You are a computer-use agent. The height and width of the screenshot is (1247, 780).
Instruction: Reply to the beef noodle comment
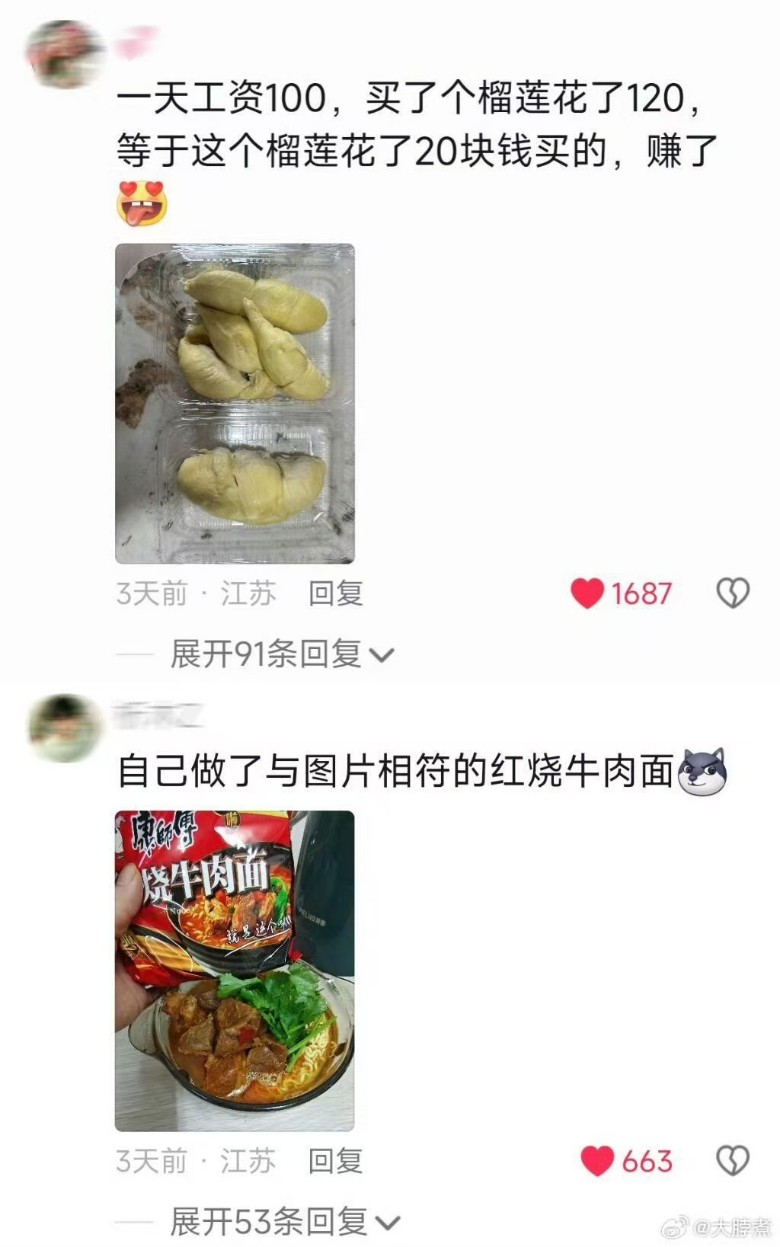[x=335, y=1161]
